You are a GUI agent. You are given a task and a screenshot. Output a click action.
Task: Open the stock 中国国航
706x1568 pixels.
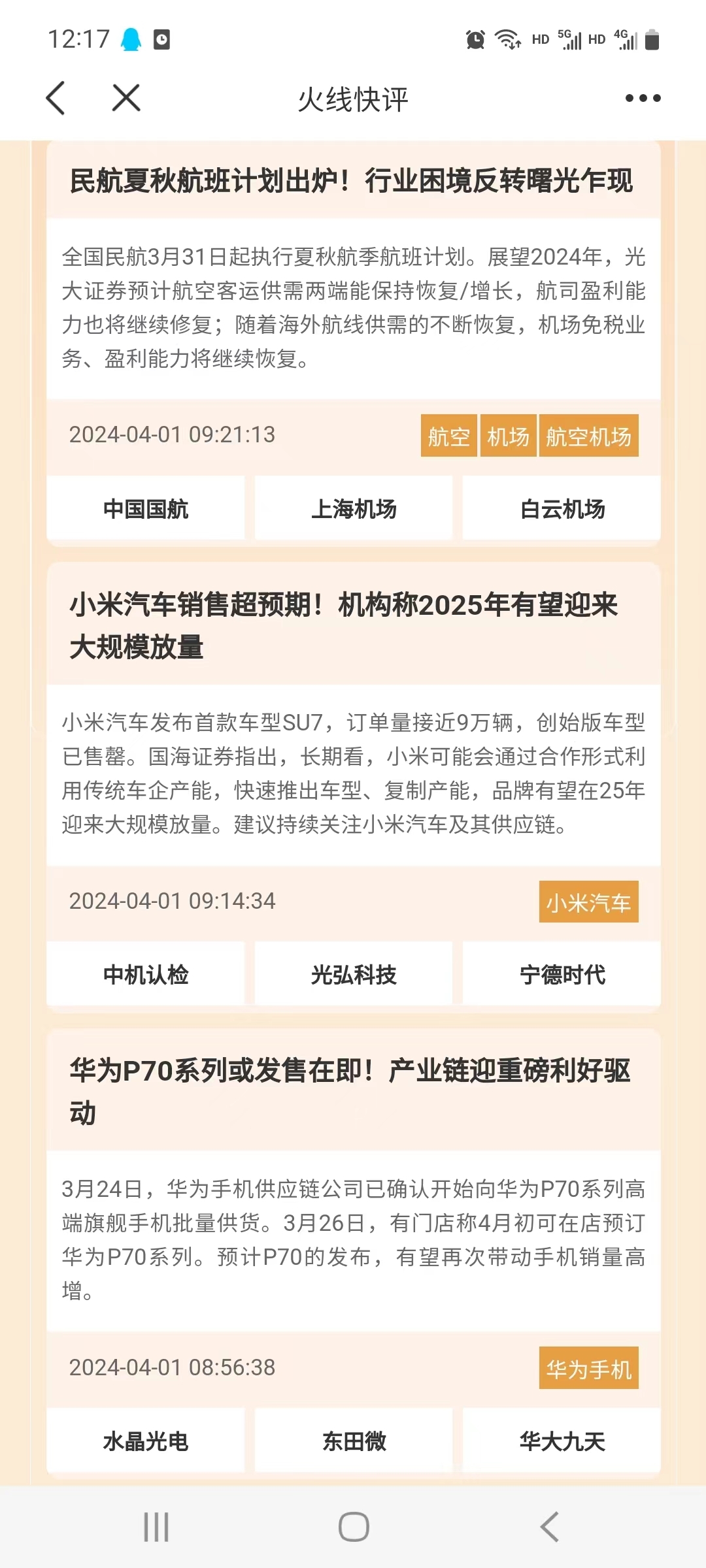(x=146, y=508)
